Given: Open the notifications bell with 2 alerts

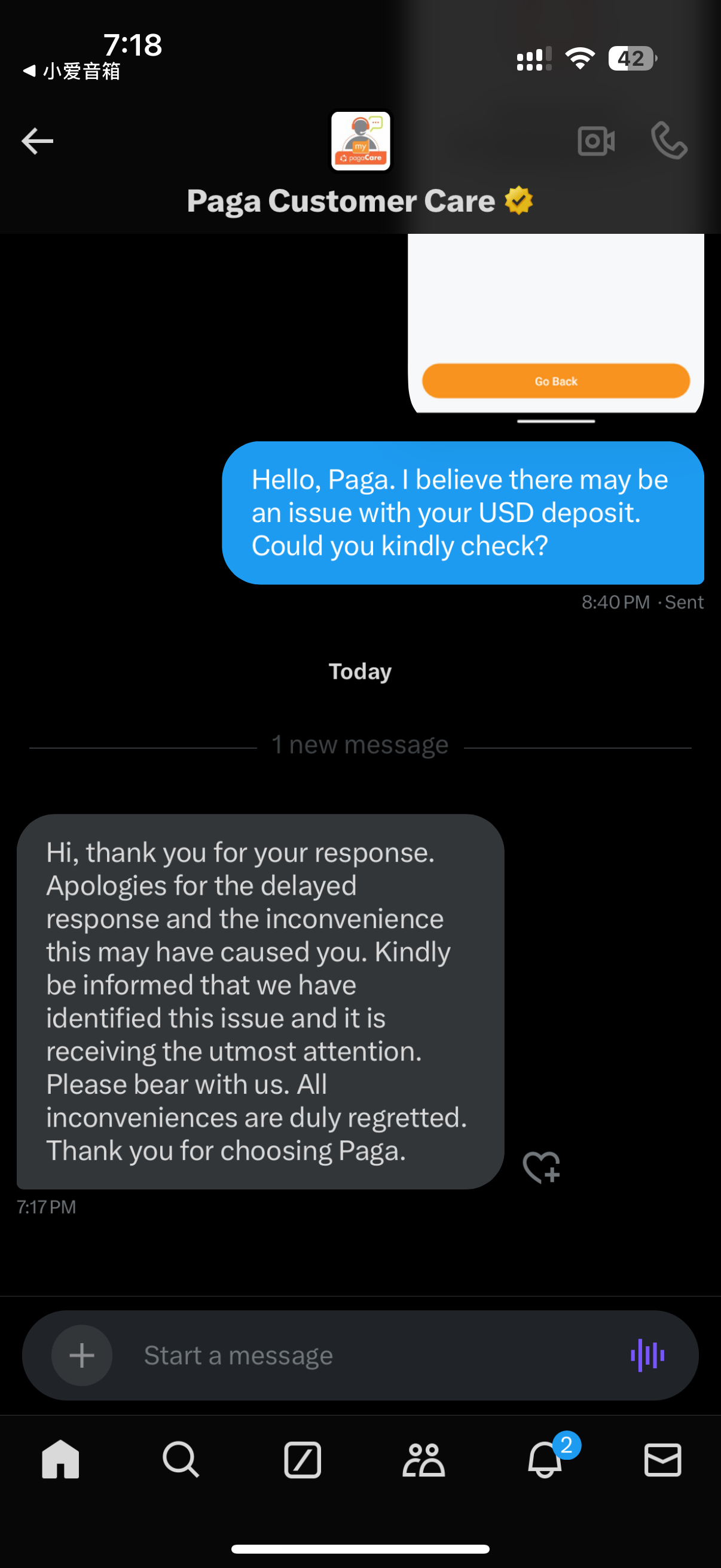Looking at the screenshot, I should 545,1459.
